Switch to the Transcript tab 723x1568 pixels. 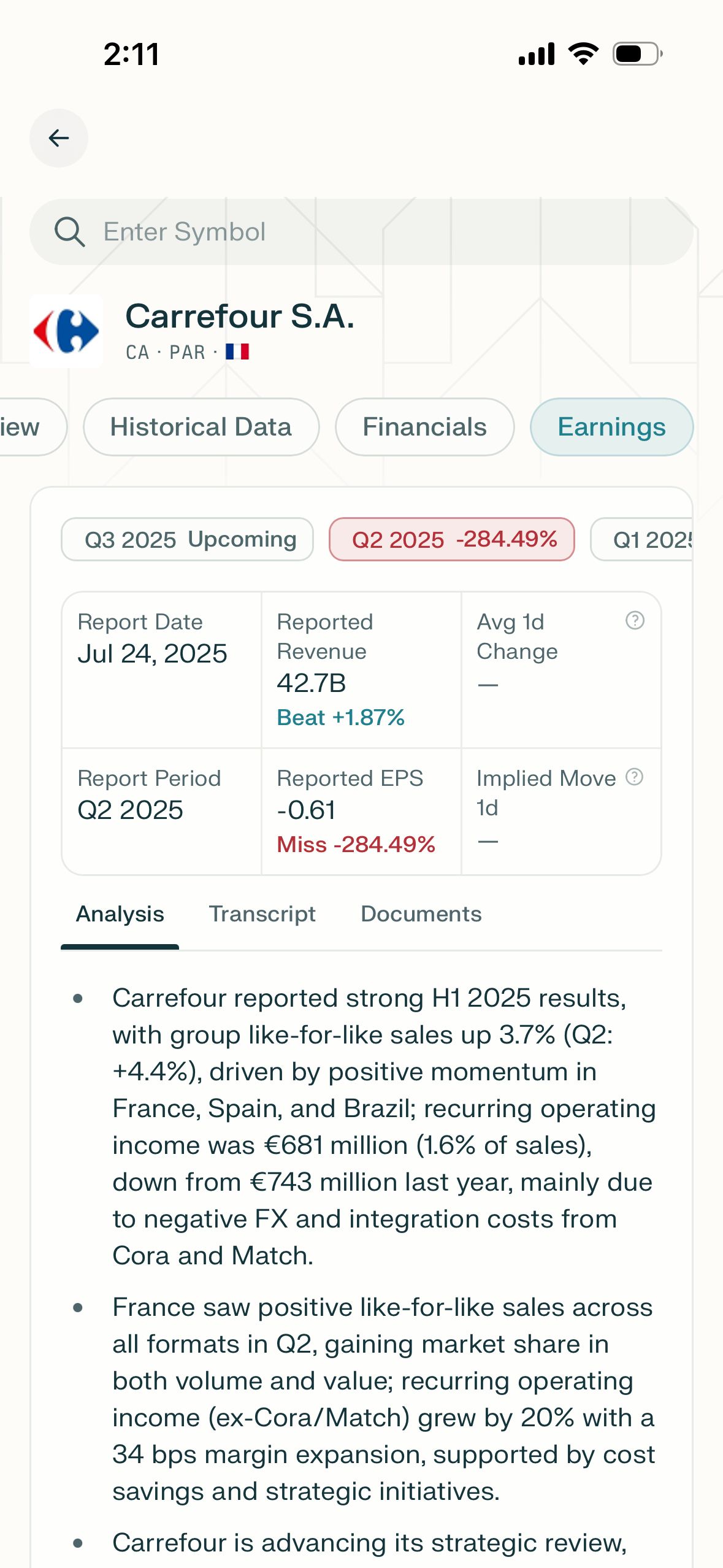[262, 913]
